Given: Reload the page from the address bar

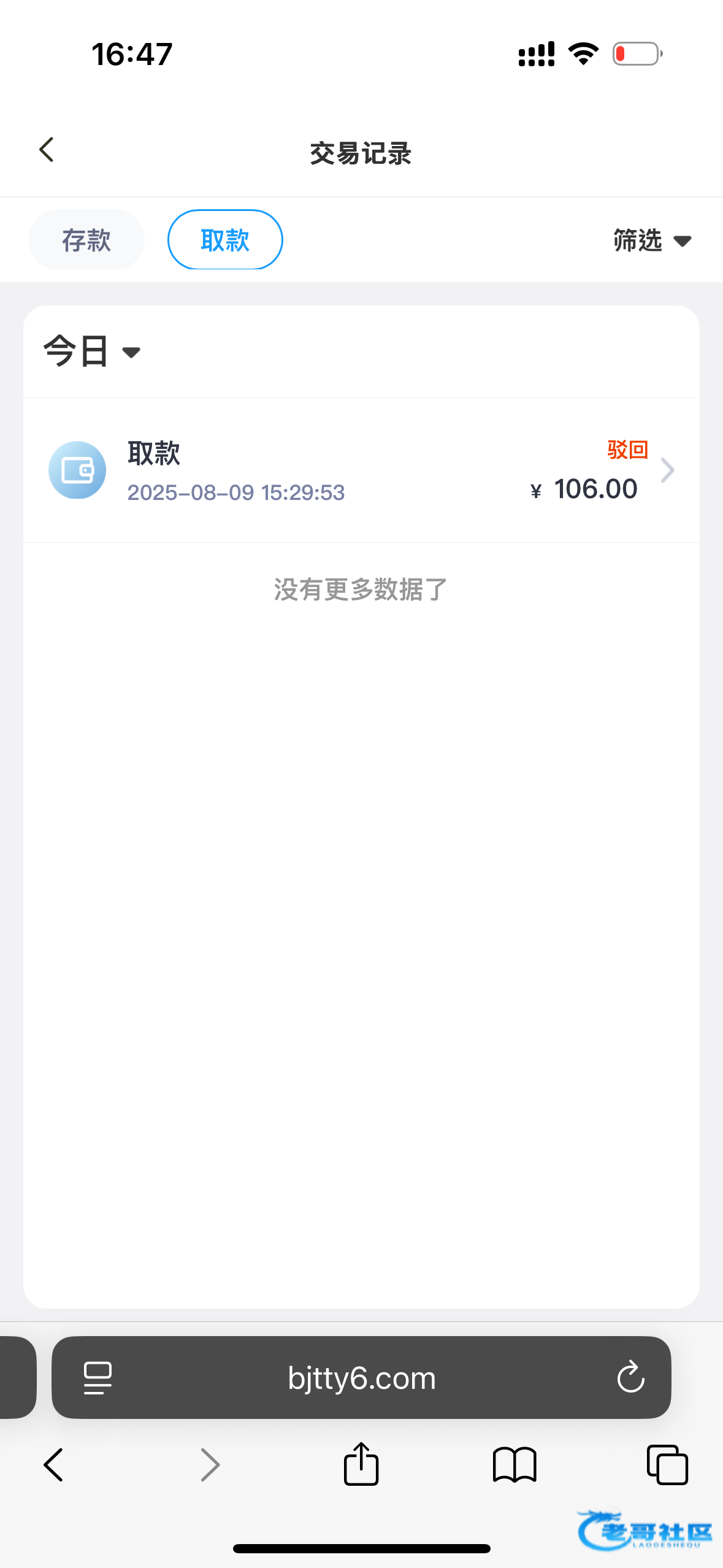Looking at the screenshot, I should click(630, 1378).
